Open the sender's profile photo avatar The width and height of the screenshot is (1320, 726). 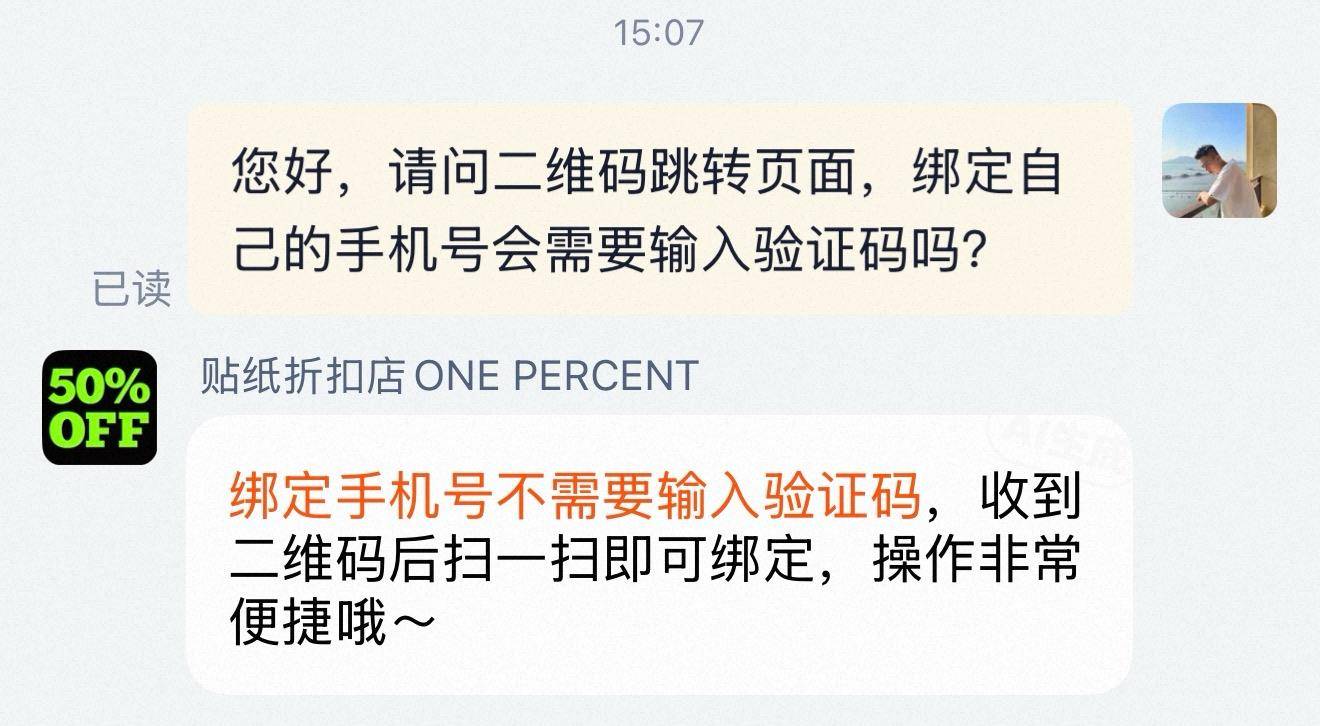pos(1219,161)
